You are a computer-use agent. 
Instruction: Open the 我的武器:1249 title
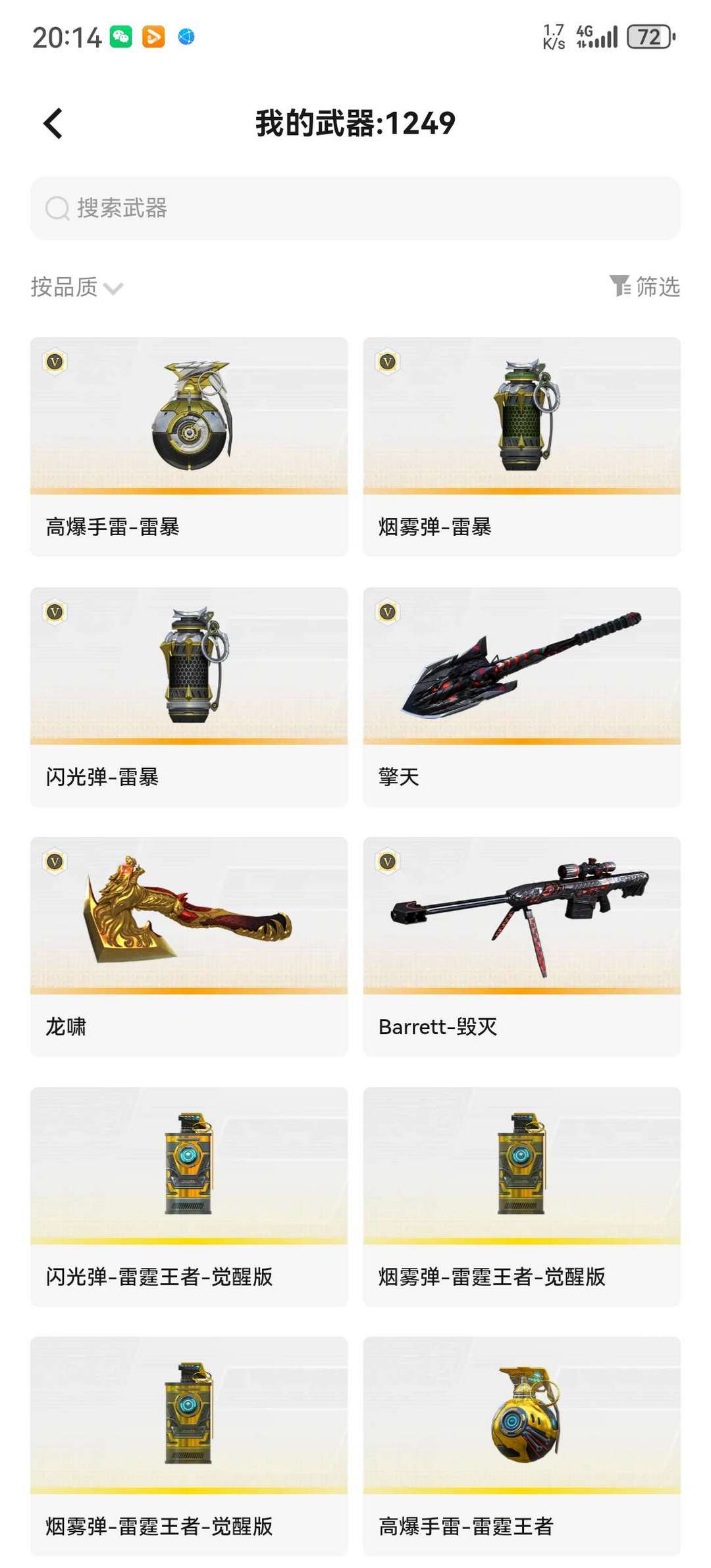click(x=355, y=124)
